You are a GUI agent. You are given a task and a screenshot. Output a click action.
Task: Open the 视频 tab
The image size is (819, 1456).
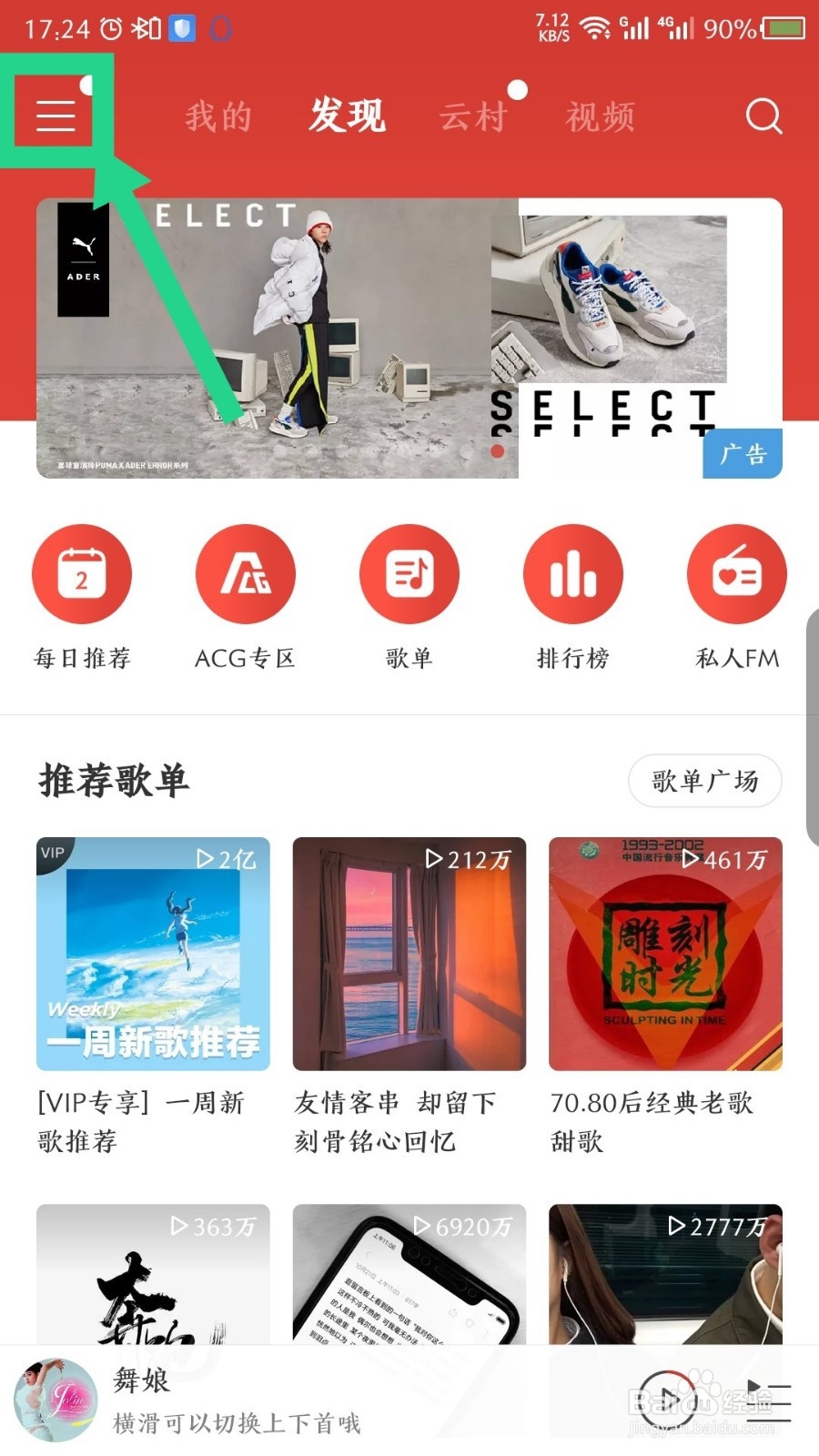click(x=601, y=116)
